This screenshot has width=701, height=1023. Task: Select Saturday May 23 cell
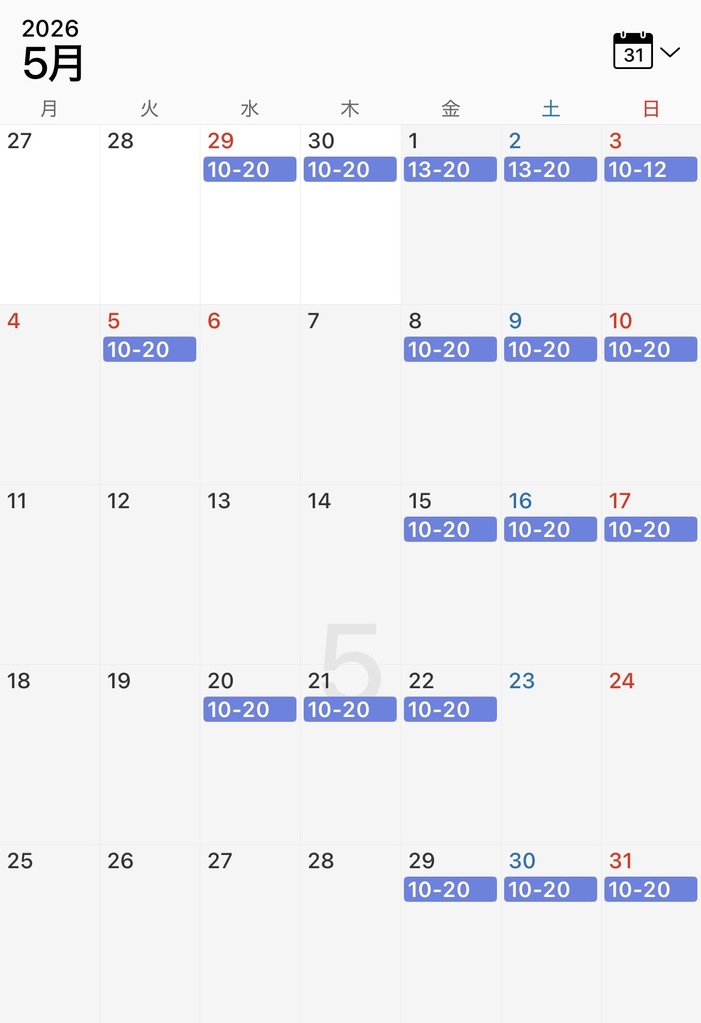550,755
